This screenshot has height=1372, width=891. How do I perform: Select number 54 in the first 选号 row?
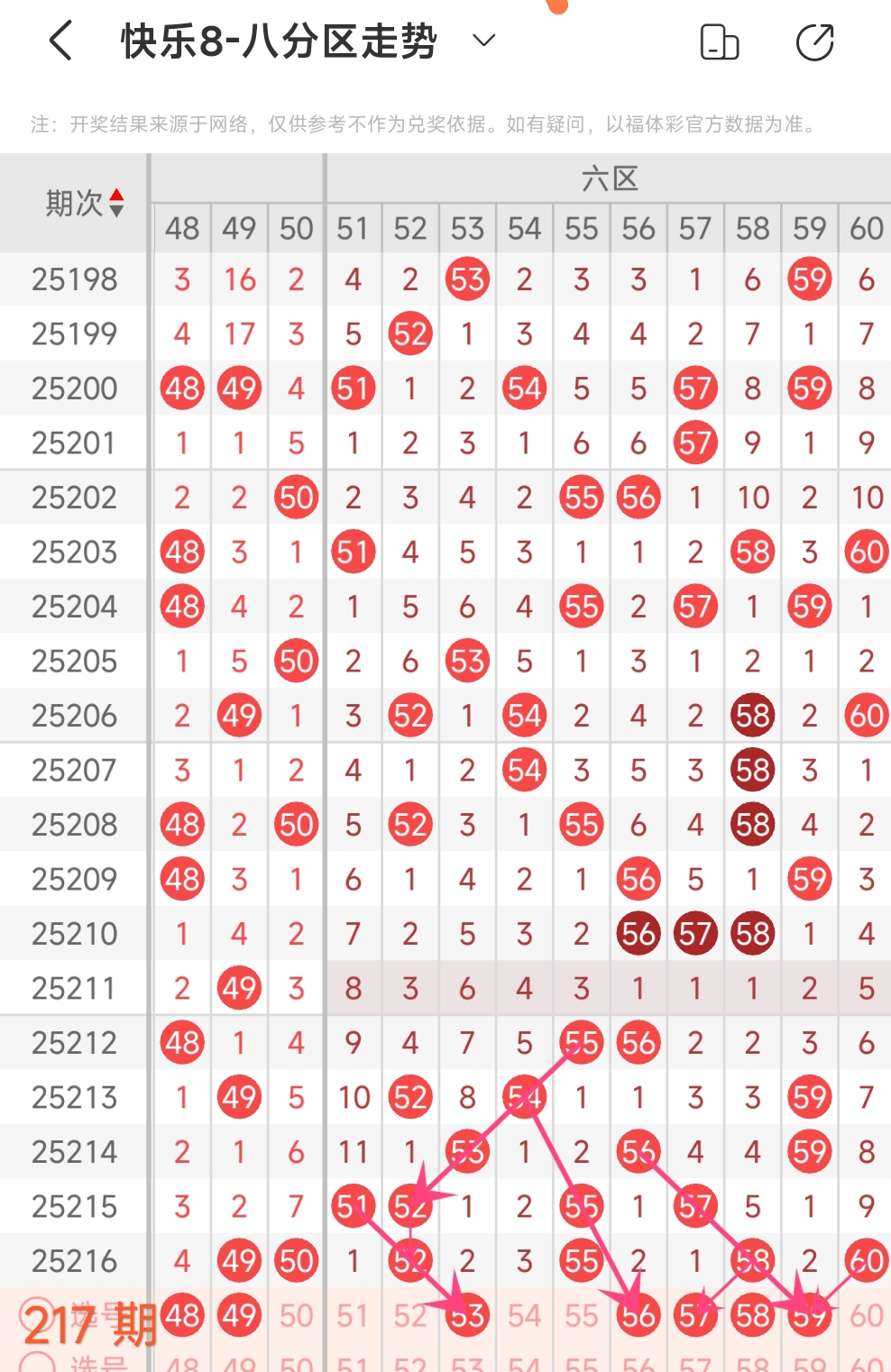(524, 1315)
